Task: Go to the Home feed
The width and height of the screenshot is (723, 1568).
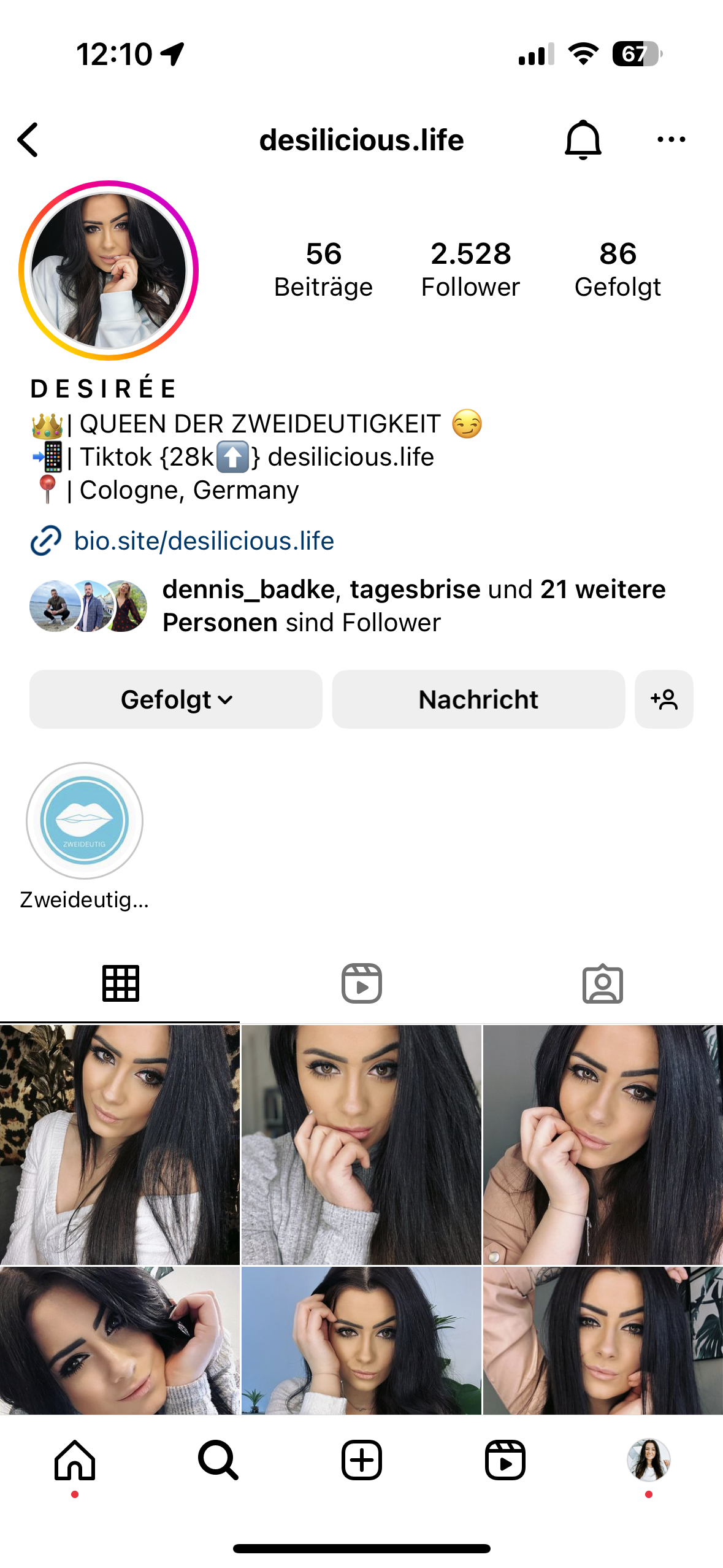Action: [75, 1460]
